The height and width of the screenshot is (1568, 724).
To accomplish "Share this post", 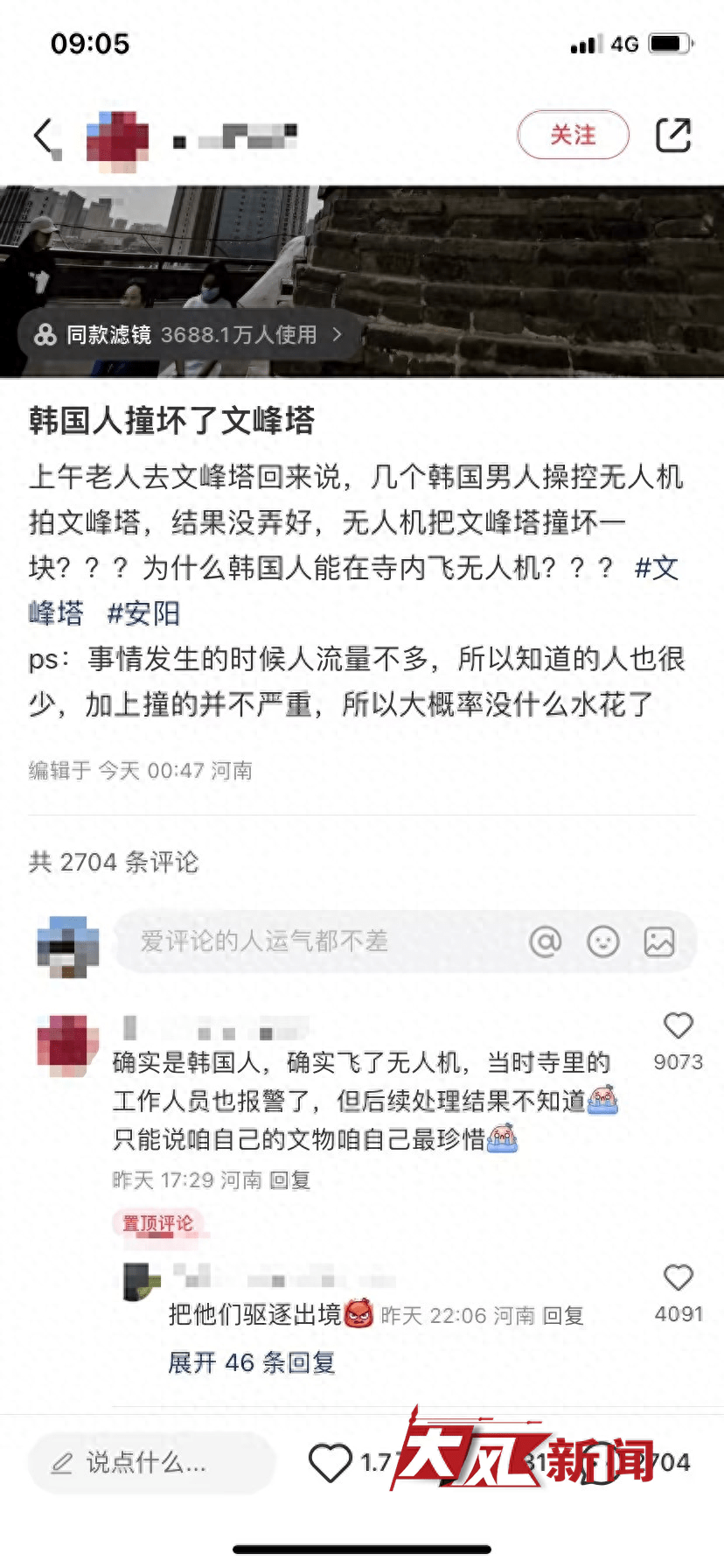I will pos(672,135).
